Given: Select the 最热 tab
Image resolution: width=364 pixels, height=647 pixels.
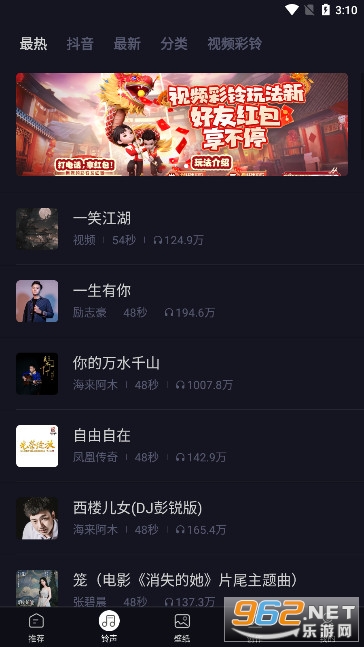Looking at the screenshot, I should pos(33,44).
